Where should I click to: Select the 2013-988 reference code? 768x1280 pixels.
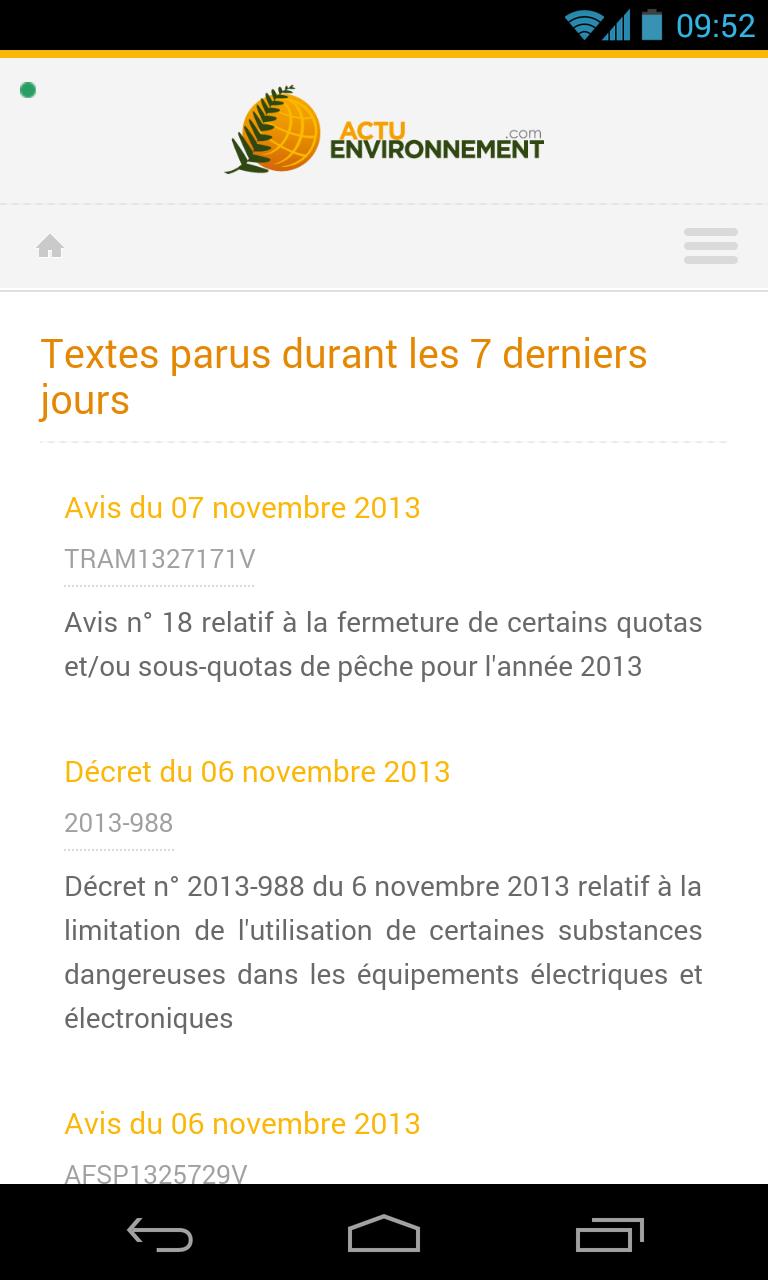tap(118, 823)
